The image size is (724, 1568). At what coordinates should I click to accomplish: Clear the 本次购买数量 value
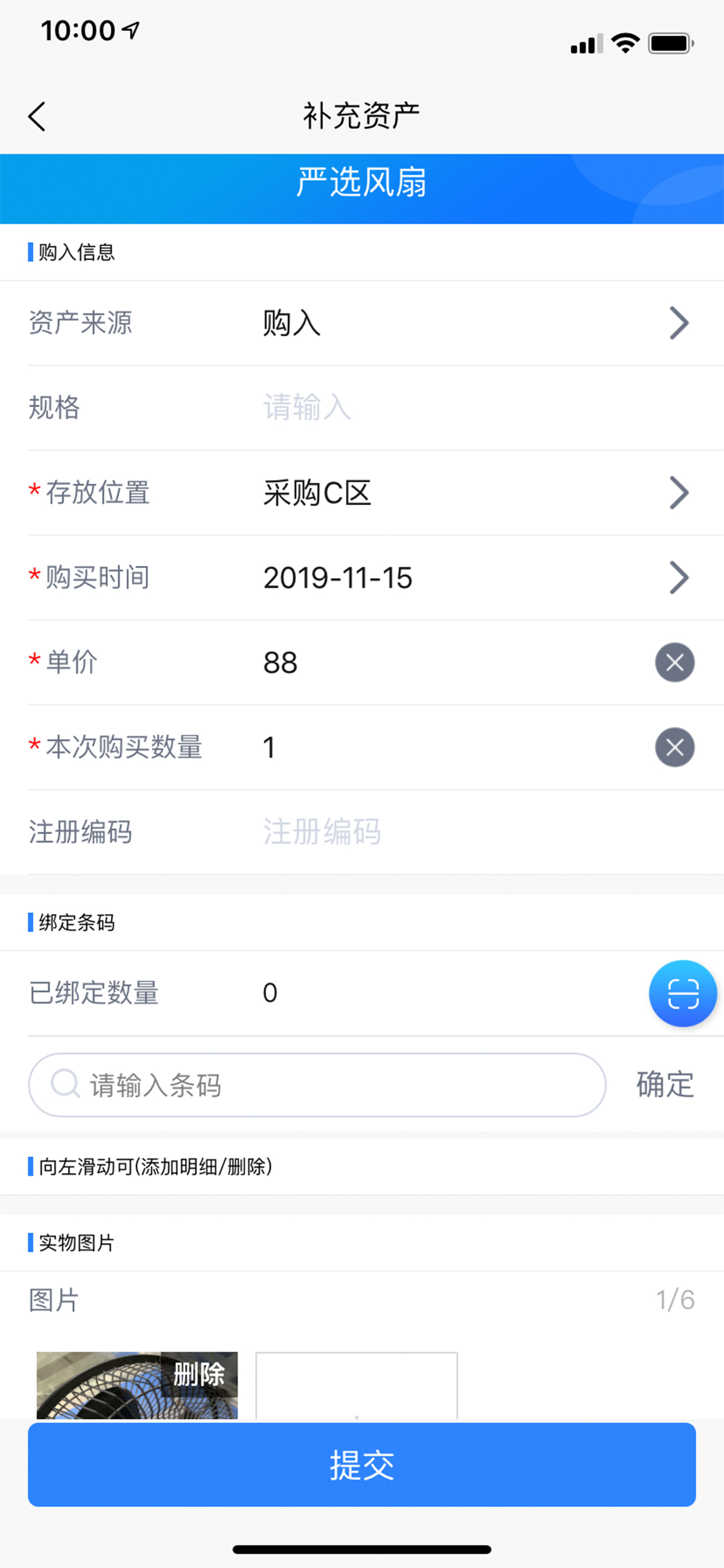[x=674, y=747]
